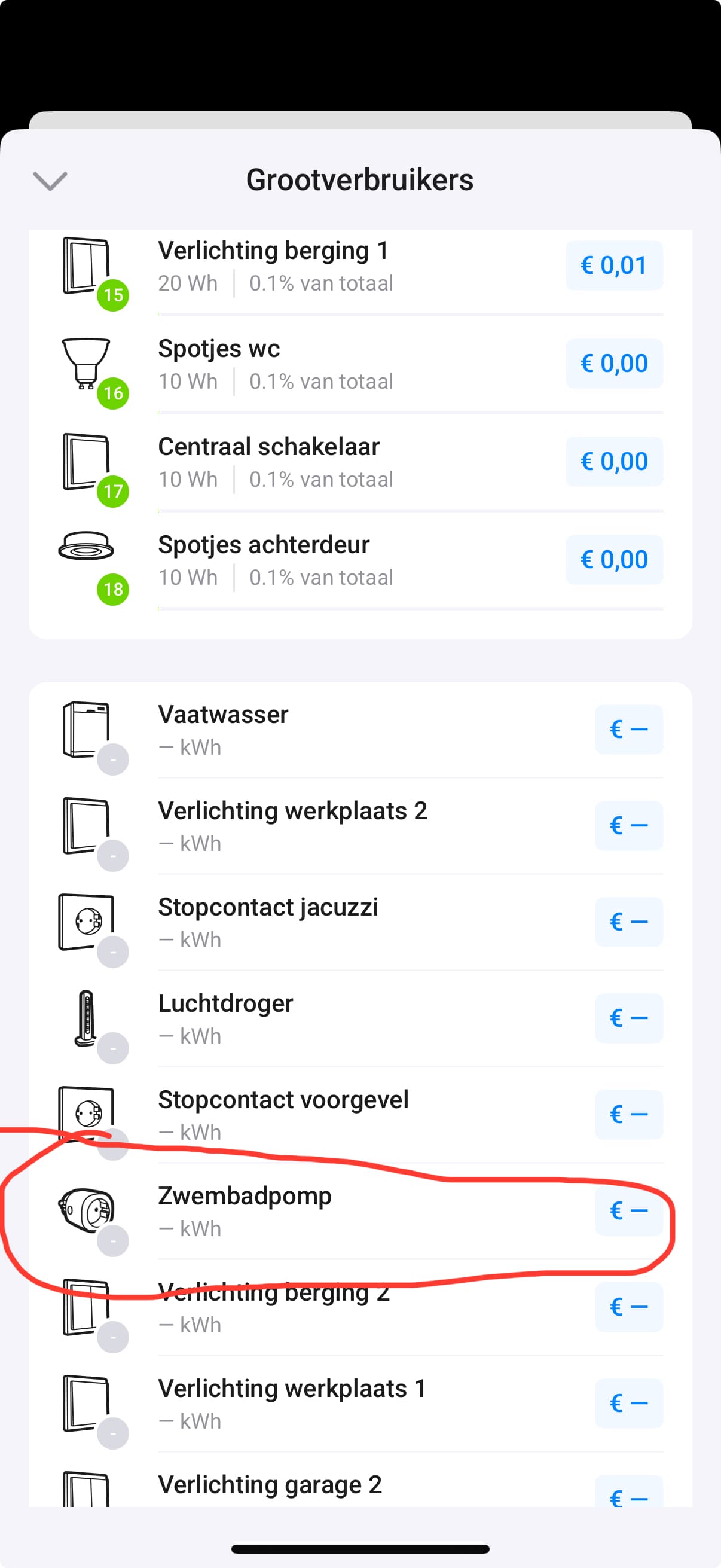The image size is (721, 1568).
Task: Open Stopcontact jacuzzi entry
Action: click(x=360, y=922)
